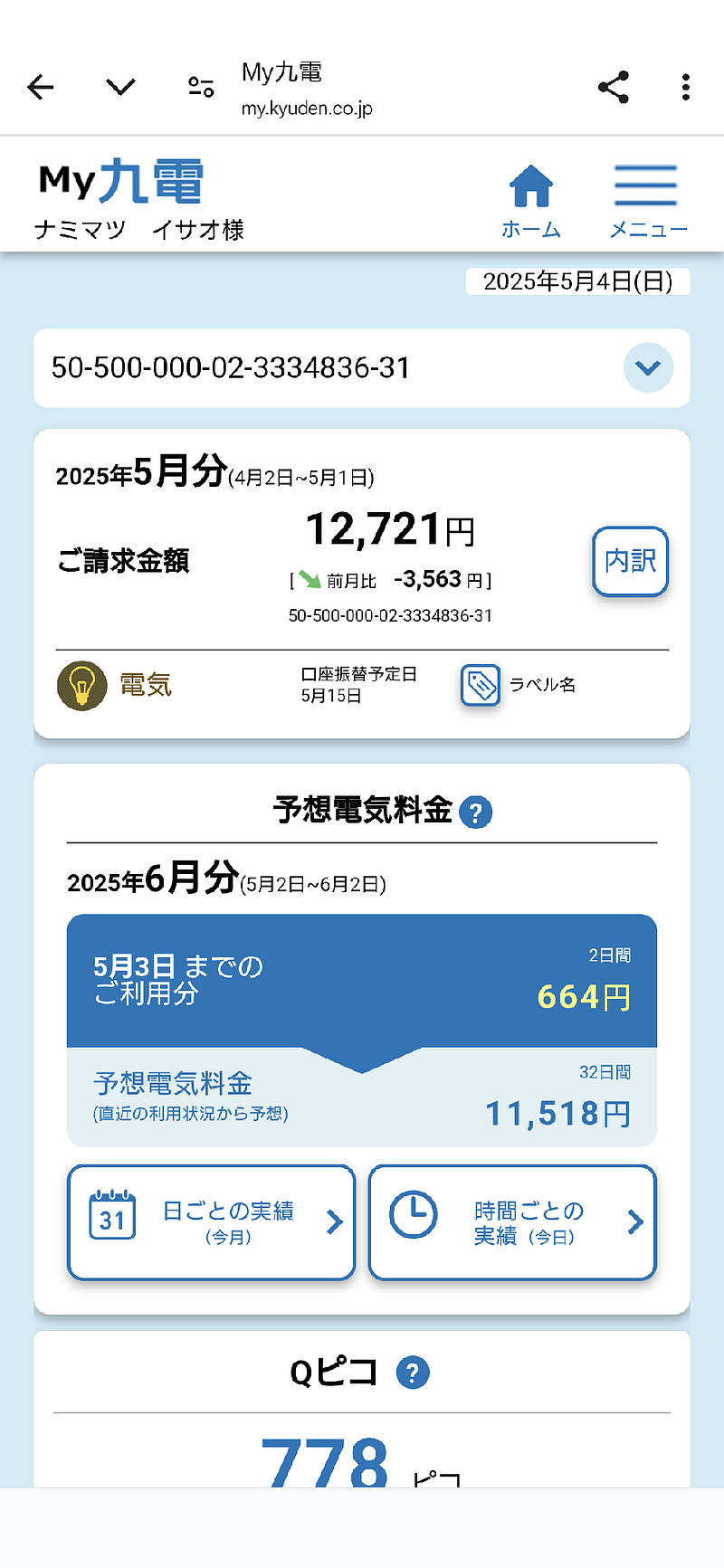Screen dimensions: 724x1568
Task: Open the メニュー hamburger menu
Action: coord(646,202)
